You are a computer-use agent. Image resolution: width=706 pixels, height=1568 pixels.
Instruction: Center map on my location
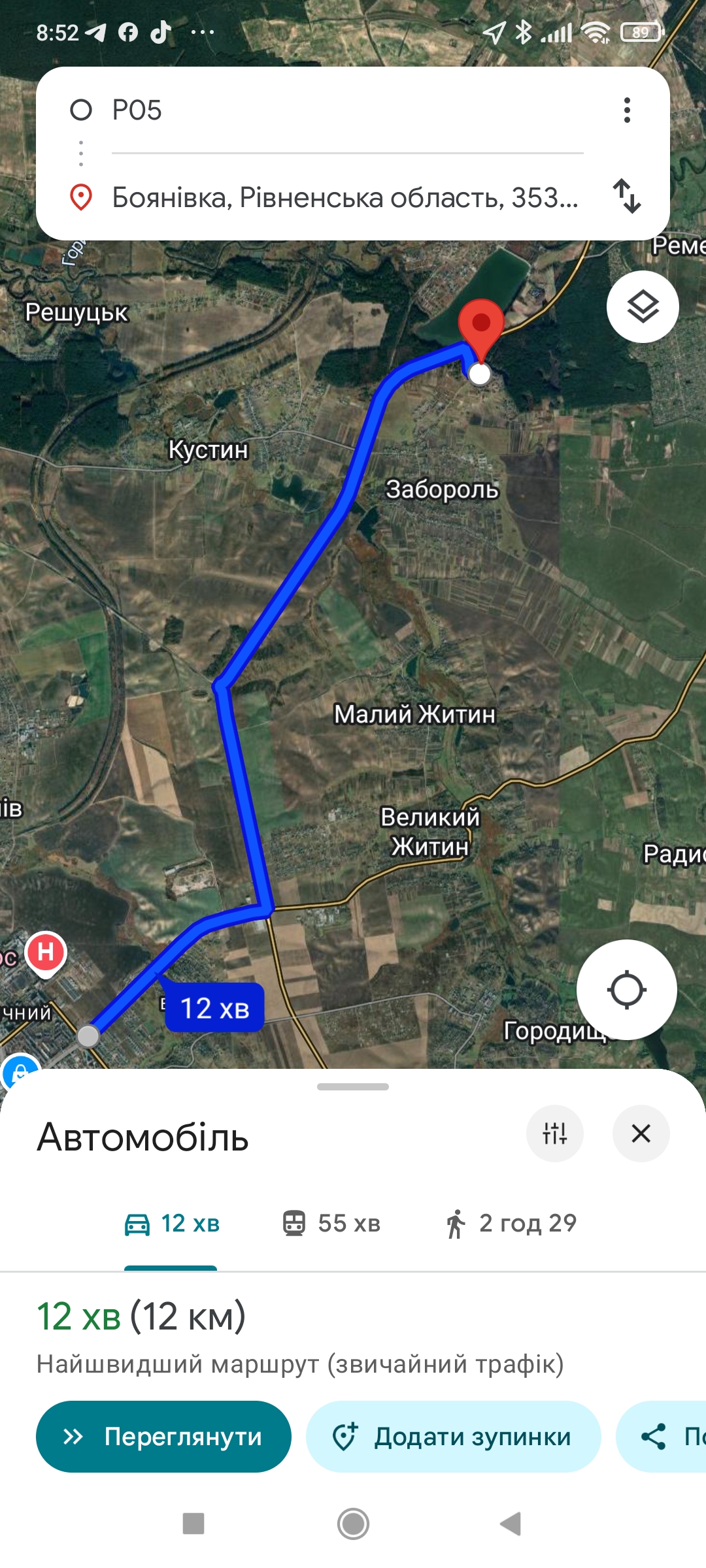(626, 990)
